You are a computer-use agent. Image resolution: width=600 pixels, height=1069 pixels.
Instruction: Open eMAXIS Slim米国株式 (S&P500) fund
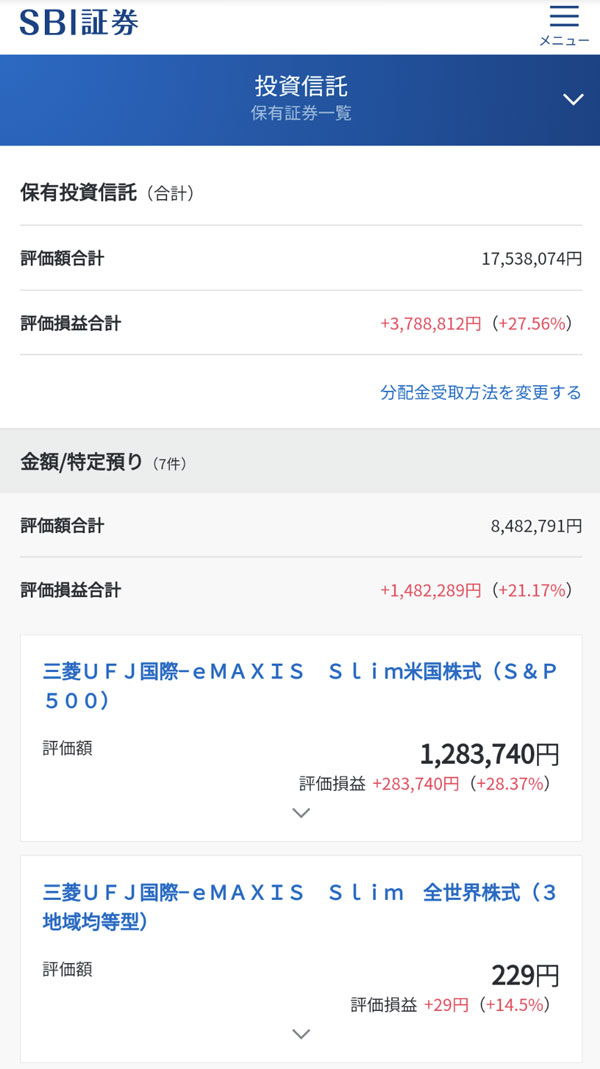pyautogui.click(x=300, y=686)
